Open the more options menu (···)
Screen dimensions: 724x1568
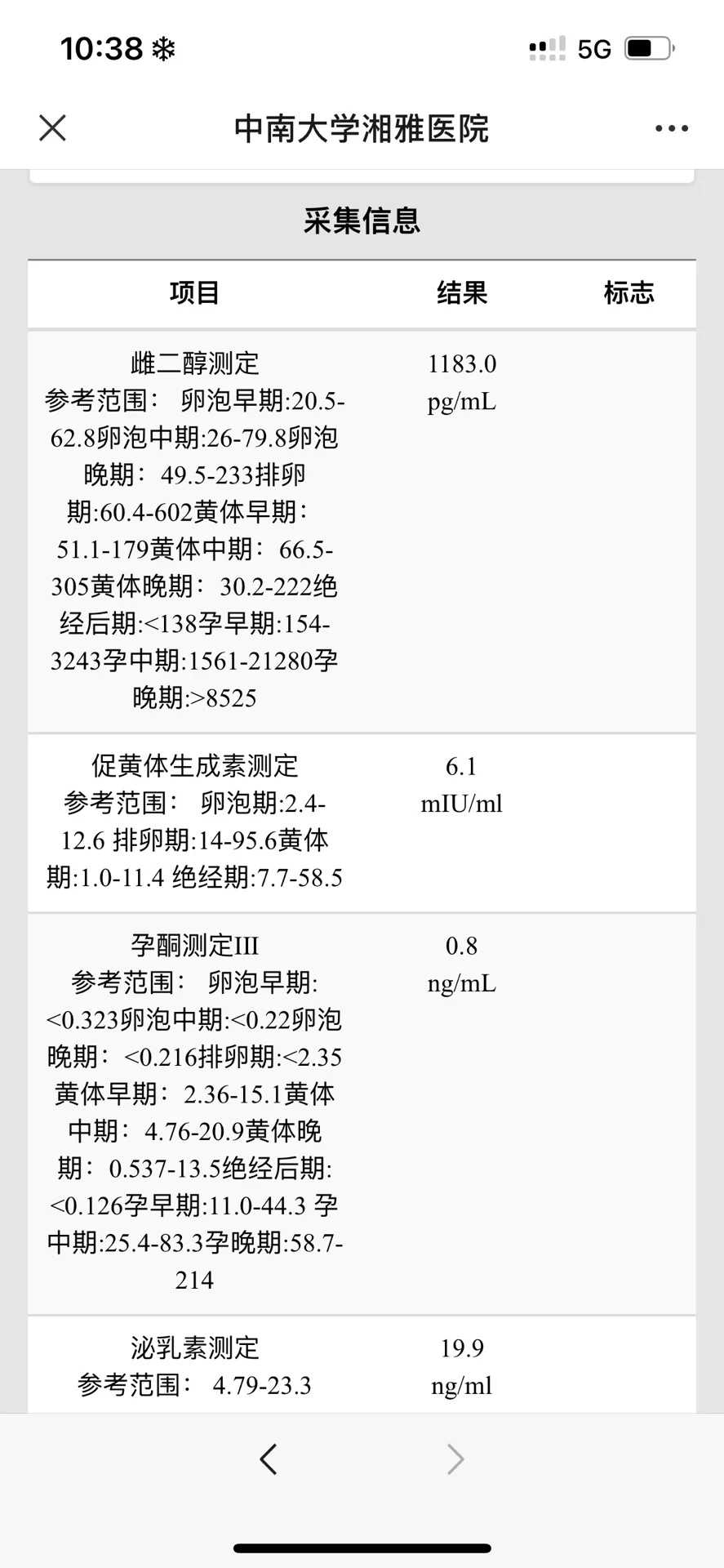[x=671, y=128]
